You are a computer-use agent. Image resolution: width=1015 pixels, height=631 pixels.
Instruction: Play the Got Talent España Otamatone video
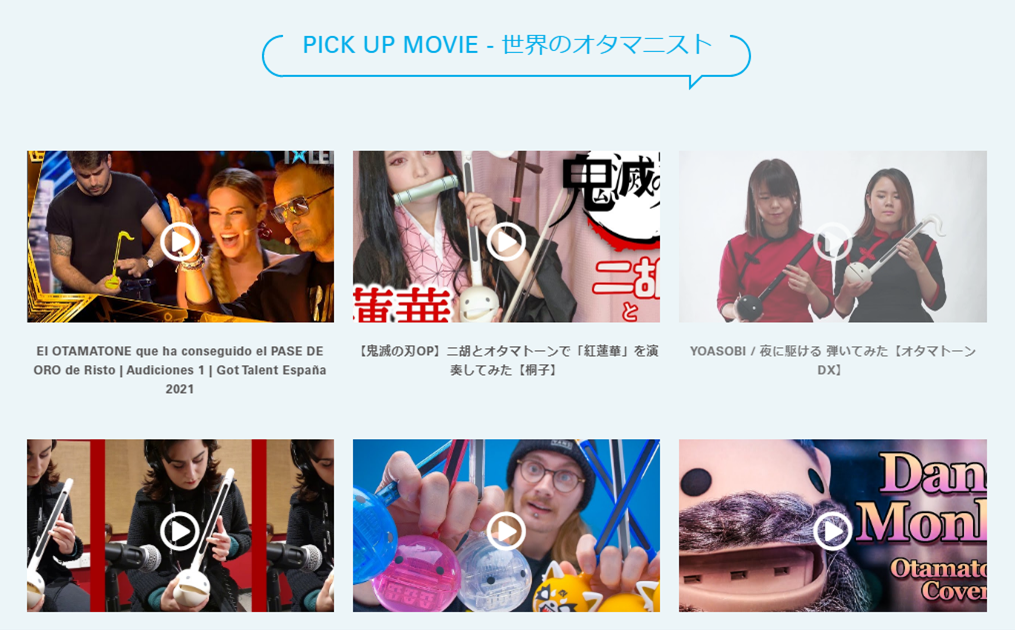(180, 241)
